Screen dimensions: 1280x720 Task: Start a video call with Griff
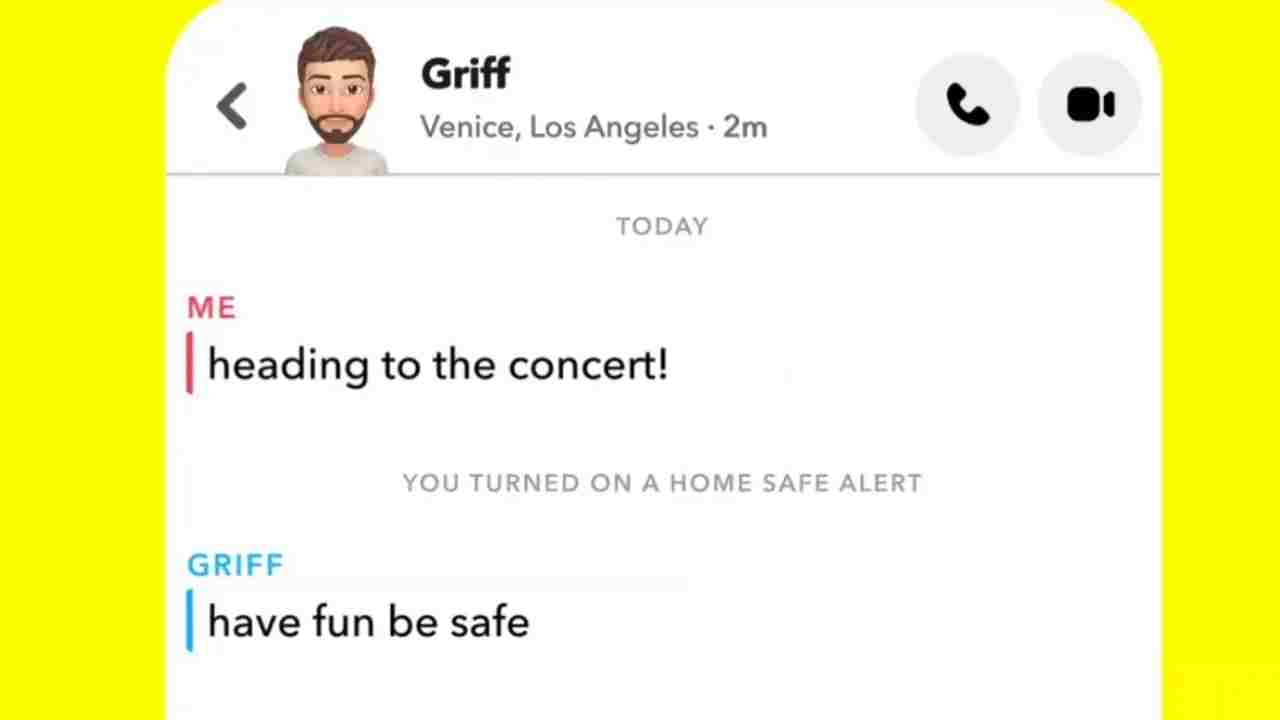click(1090, 105)
